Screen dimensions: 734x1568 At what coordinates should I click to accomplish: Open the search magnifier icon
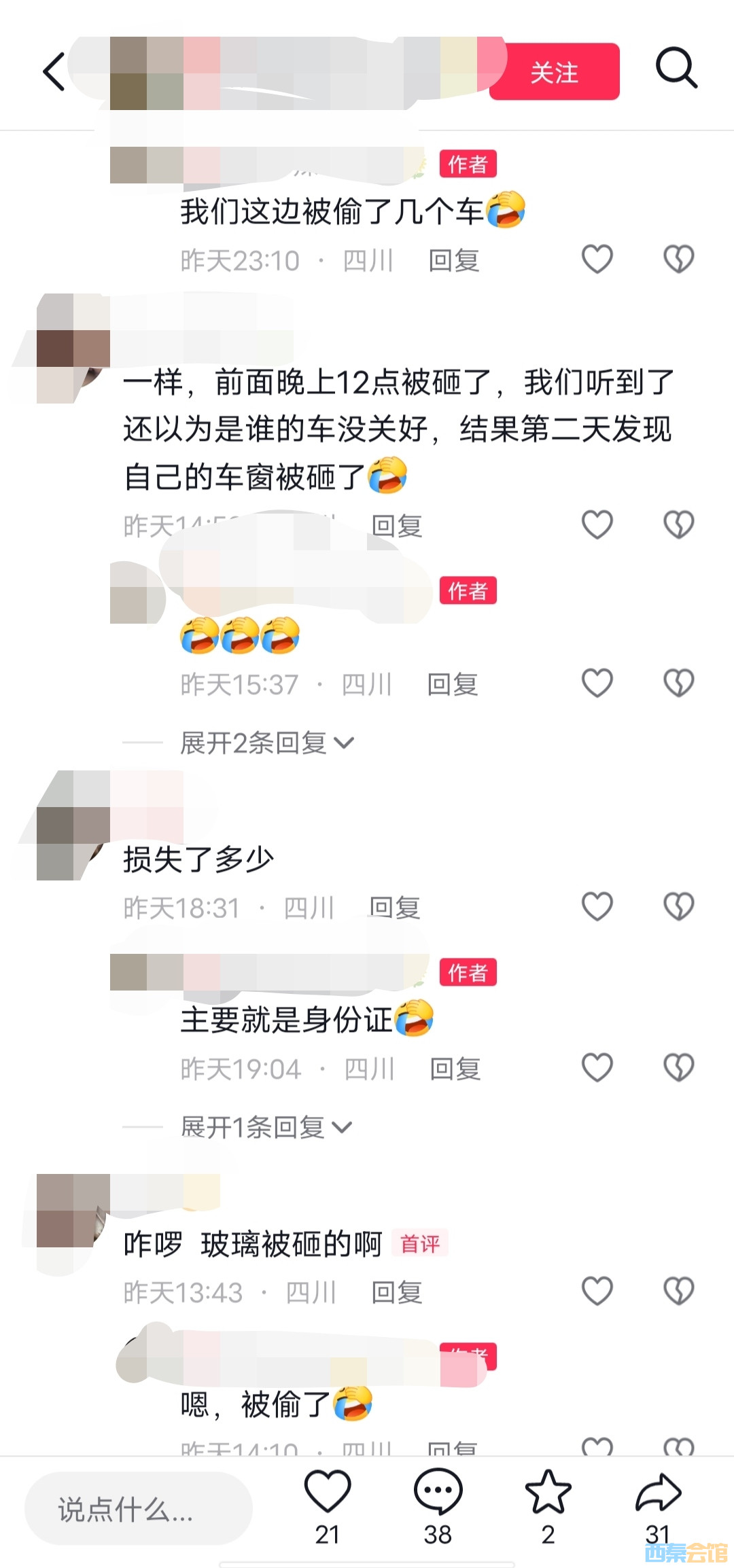pos(676,68)
